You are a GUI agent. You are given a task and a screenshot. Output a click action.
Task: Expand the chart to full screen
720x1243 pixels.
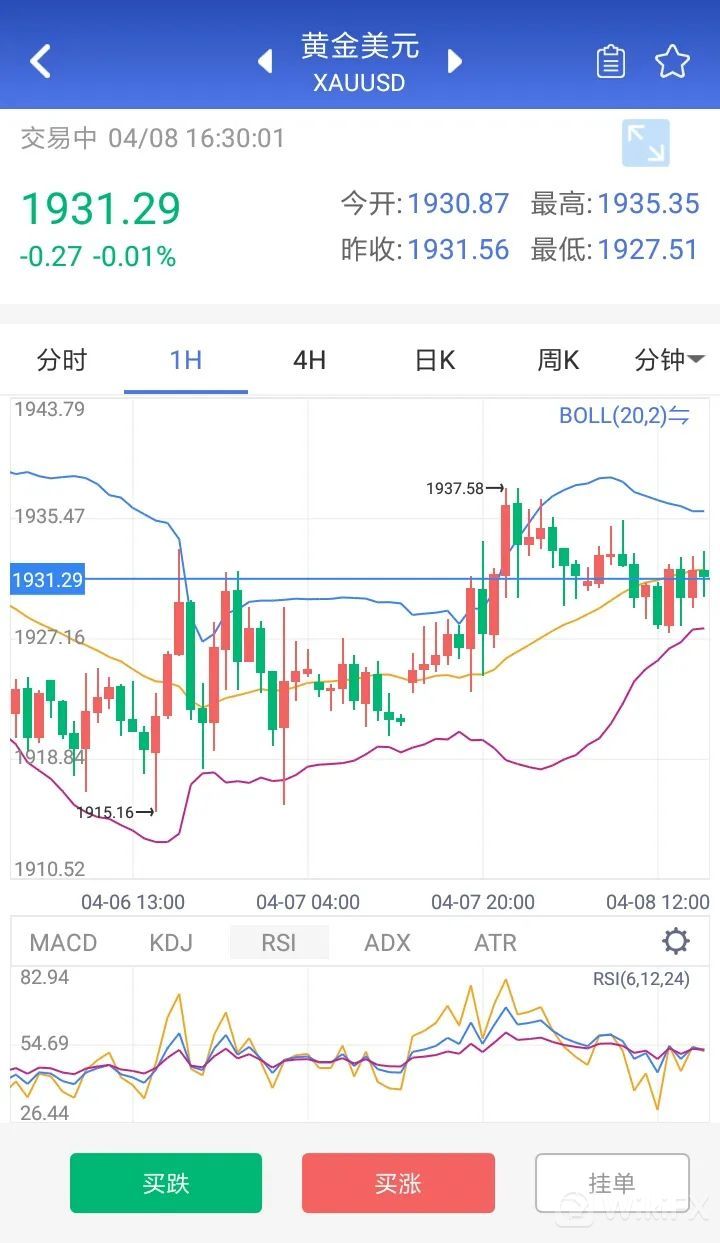[x=645, y=143]
